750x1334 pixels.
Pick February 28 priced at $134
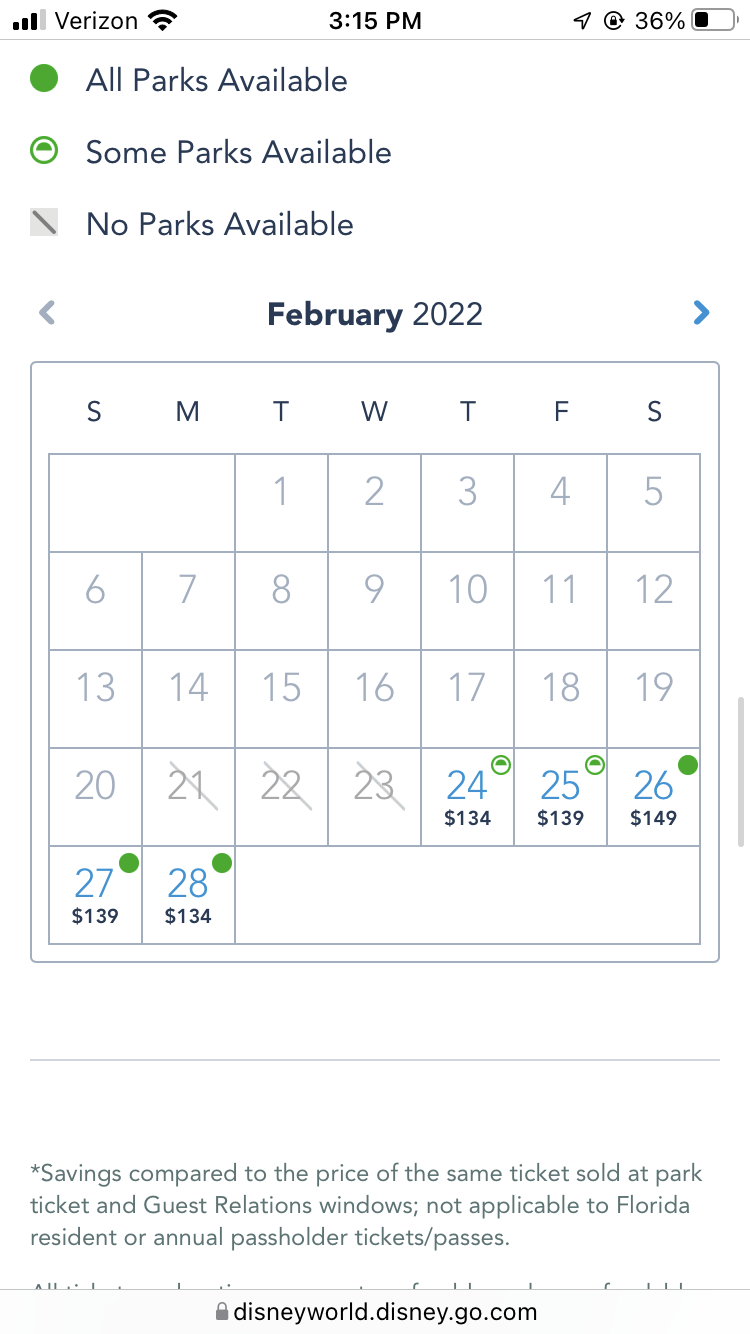pos(188,895)
